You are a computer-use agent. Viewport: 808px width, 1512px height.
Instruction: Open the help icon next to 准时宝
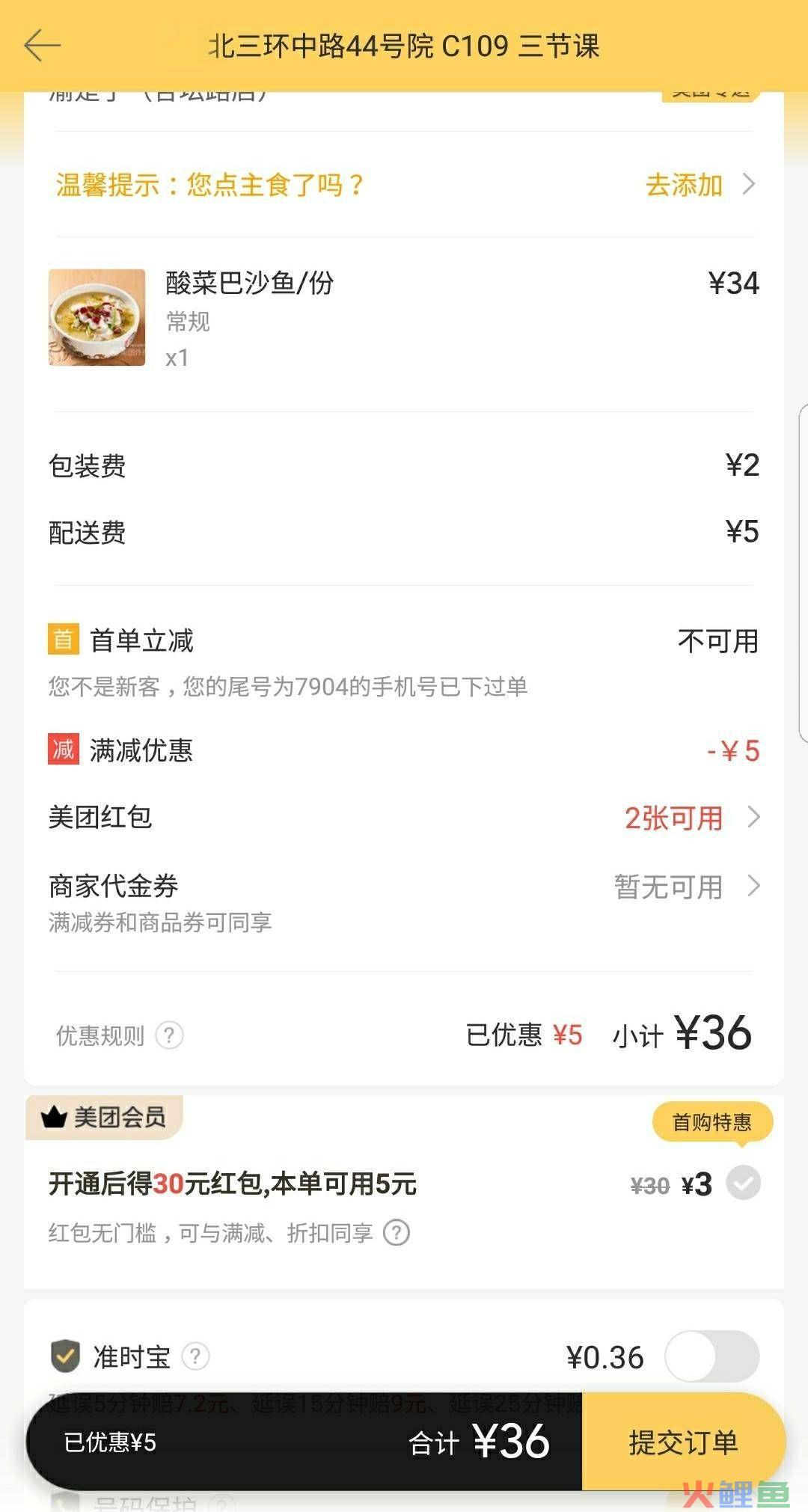196,1356
